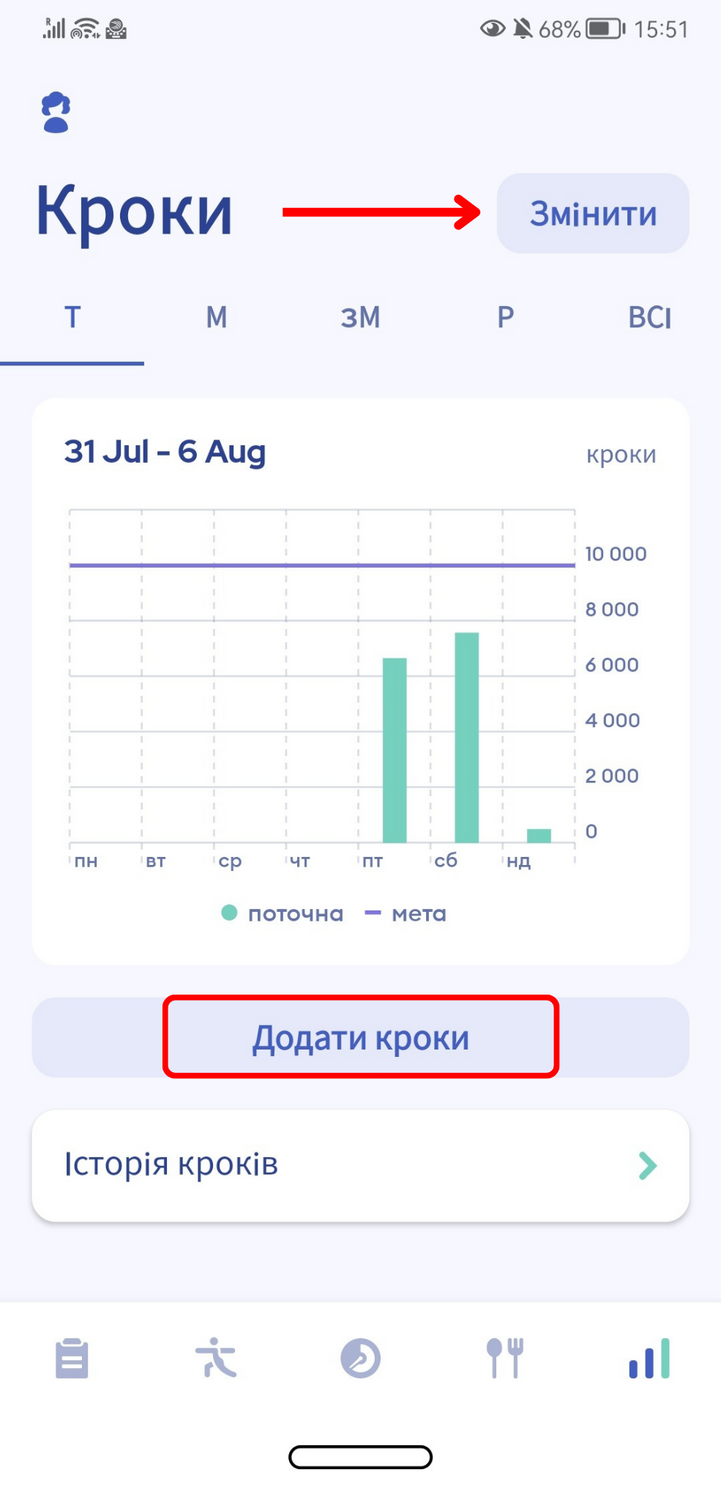Screen dimensions: 721x1500
Task: Open the clipboard tab in the bottom navigation
Action: 72,1359
